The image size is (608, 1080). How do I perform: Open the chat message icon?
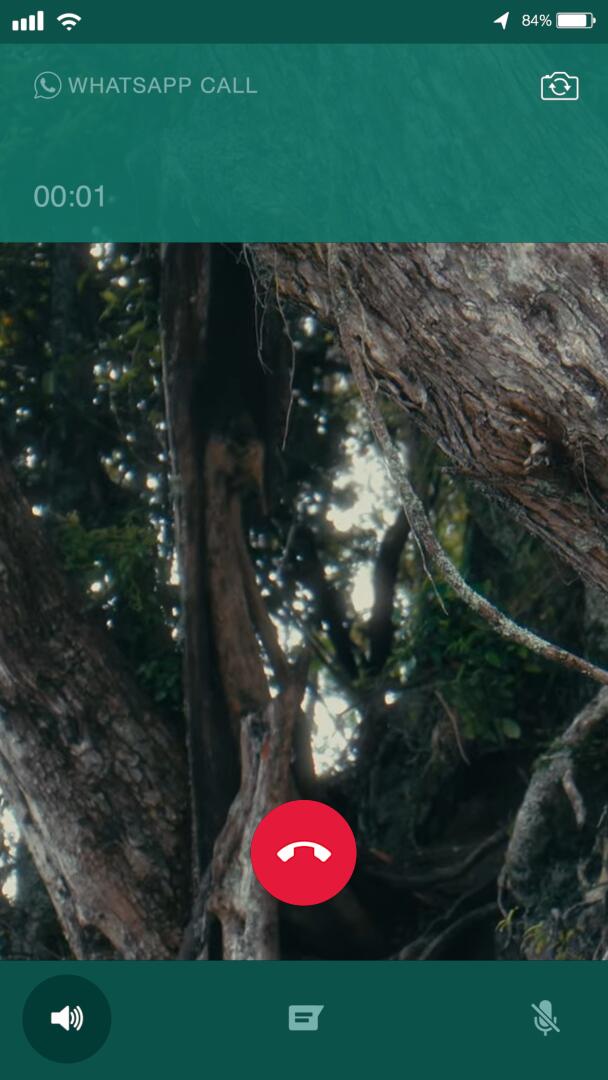pyautogui.click(x=305, y=1018)
